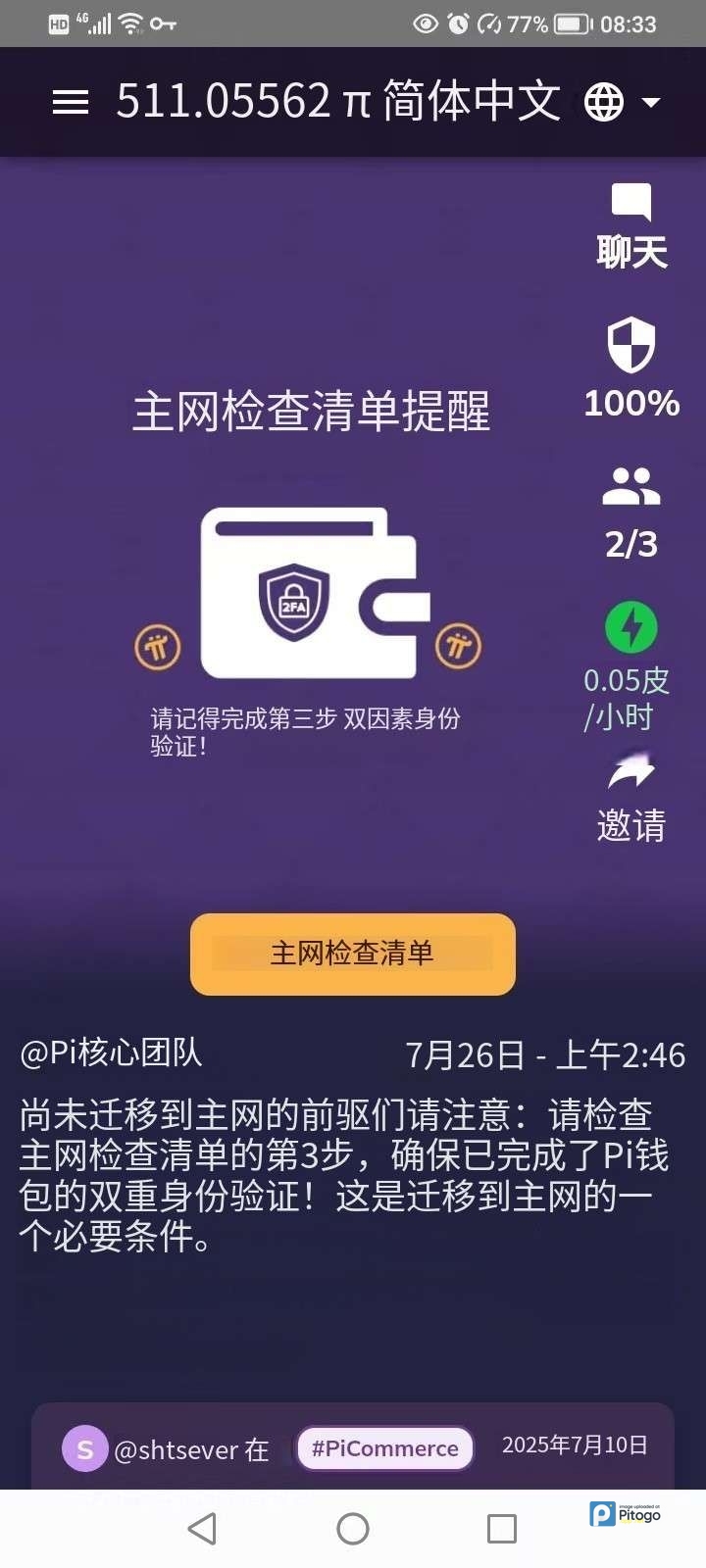
Task: Go to the system home screen
Action: (x=353, y=1529)
